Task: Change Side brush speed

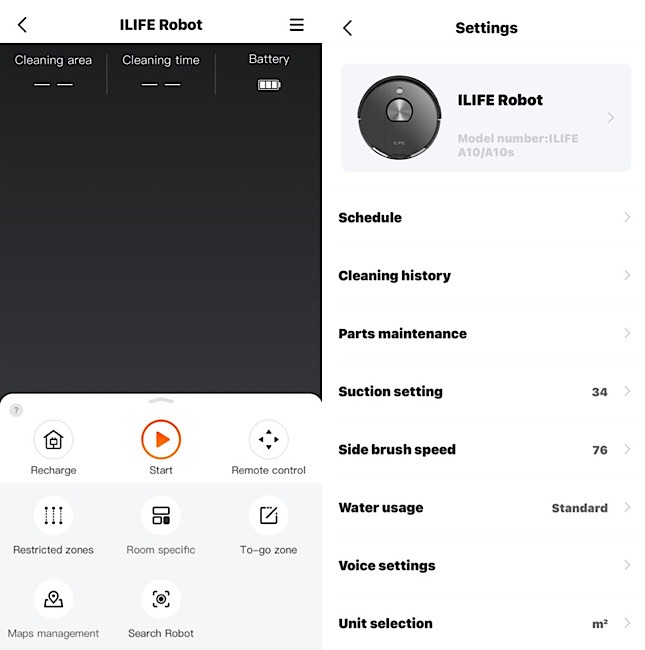Action: 484,449
